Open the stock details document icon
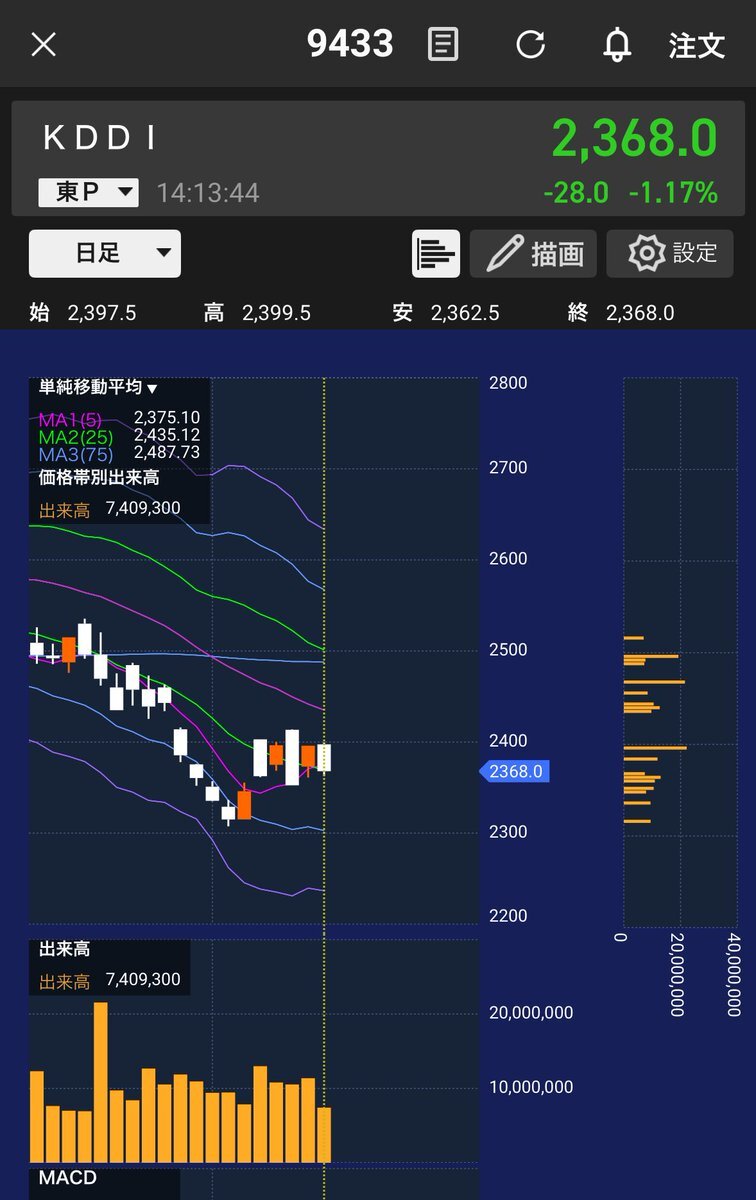This screenshot has width=756, height=1200. coord(443,44)
